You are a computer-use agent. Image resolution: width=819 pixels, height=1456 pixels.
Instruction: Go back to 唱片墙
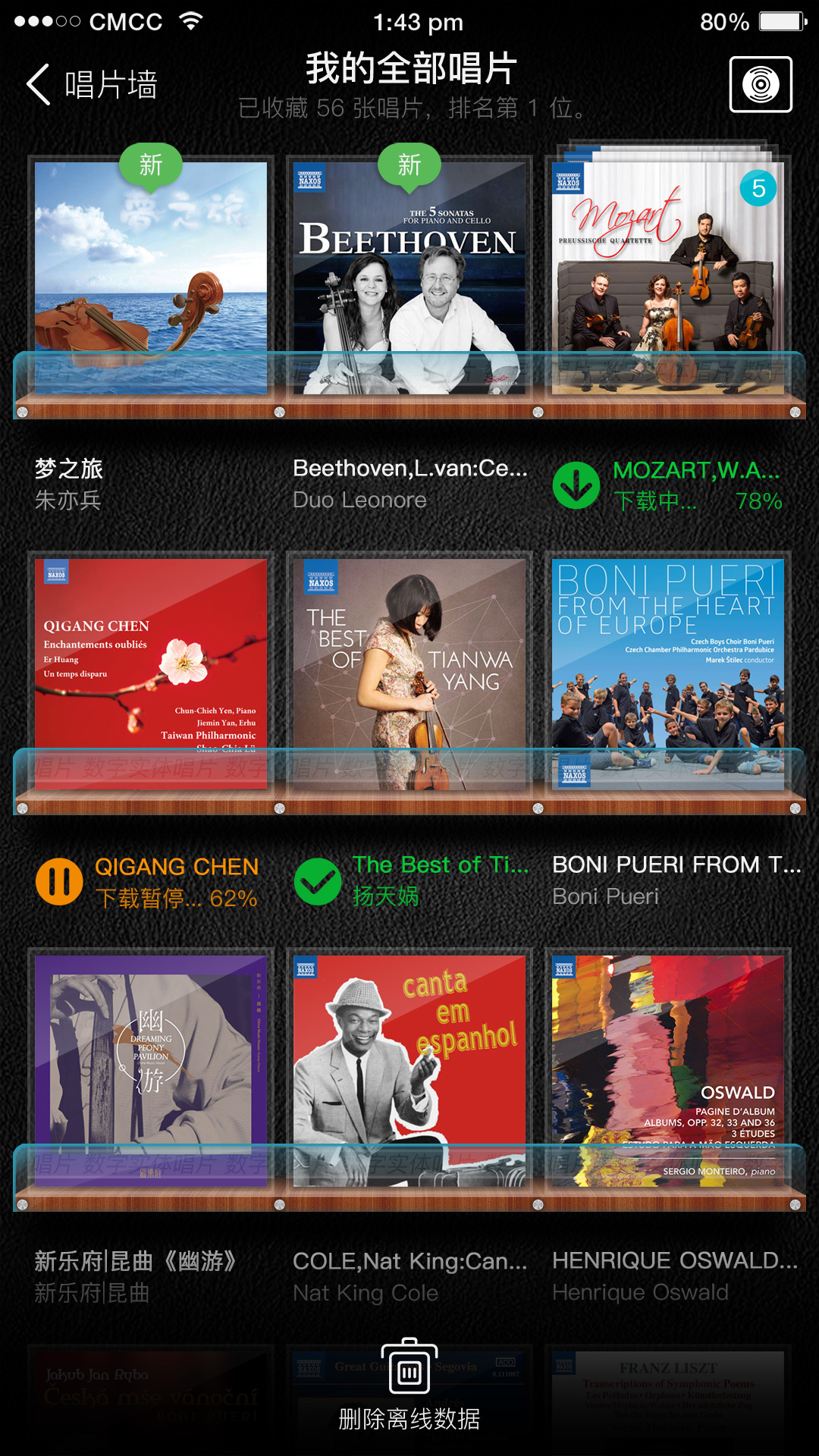(x=91, y=84)
